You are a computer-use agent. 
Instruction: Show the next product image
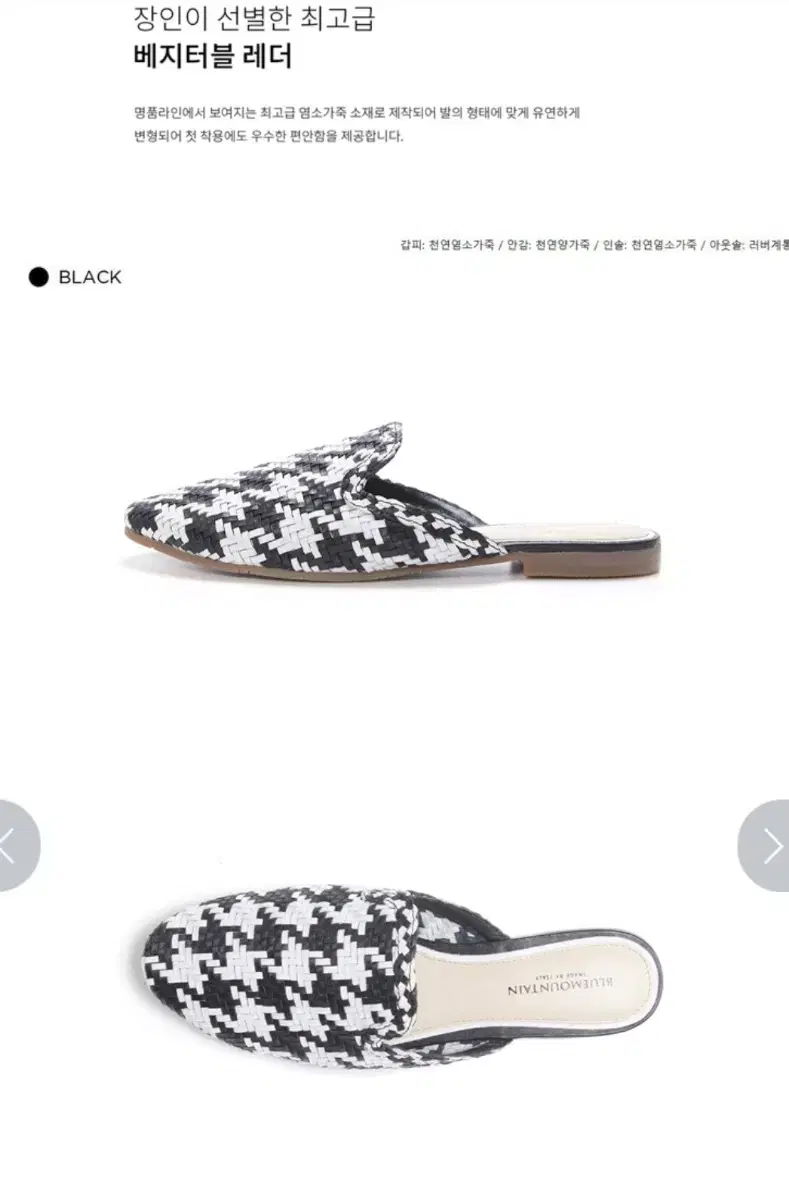click(x=768, y=846)
